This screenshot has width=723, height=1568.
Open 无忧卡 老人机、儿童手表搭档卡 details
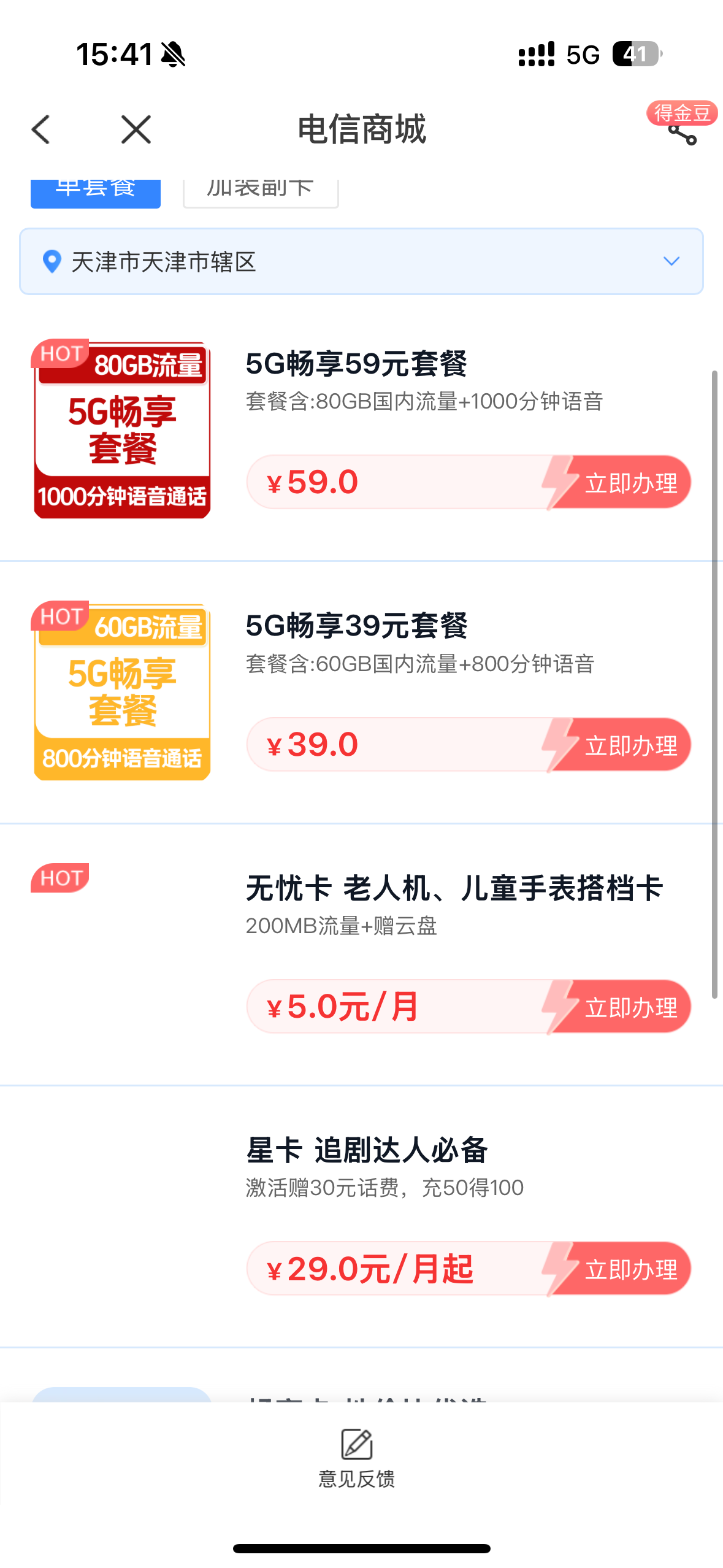click(454, 888)
